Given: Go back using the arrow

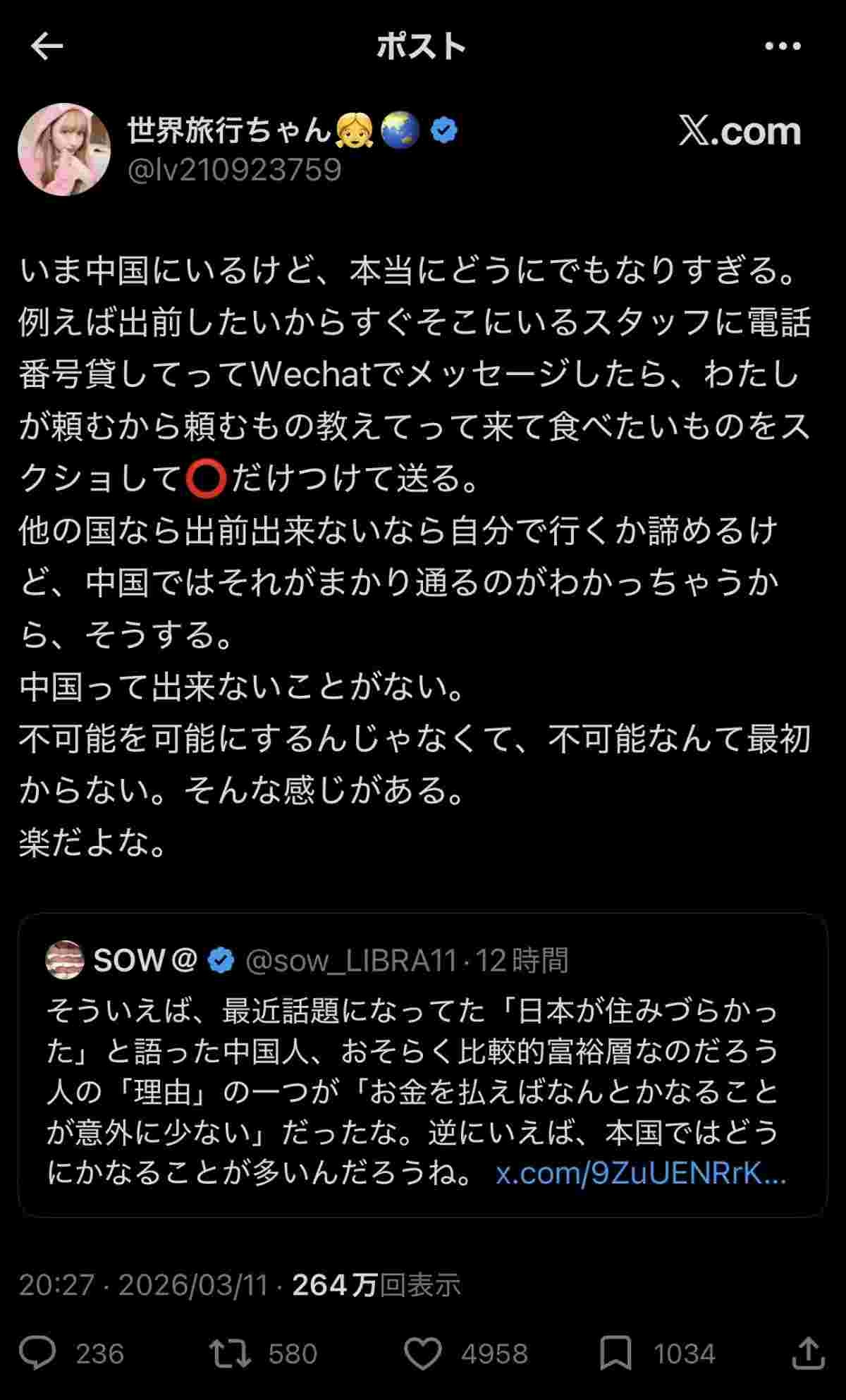Looking at the screenshot, I should (x=47, y=47).
